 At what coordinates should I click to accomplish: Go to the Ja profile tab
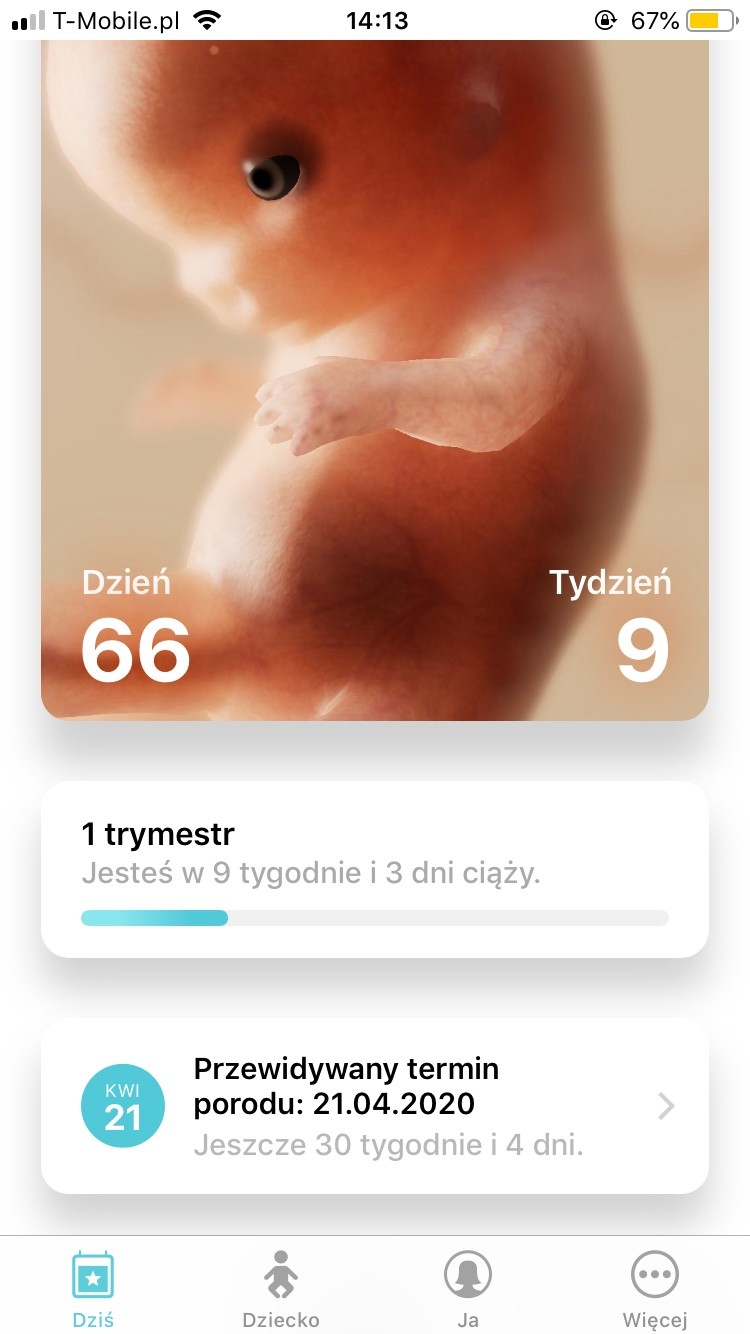468,1288
